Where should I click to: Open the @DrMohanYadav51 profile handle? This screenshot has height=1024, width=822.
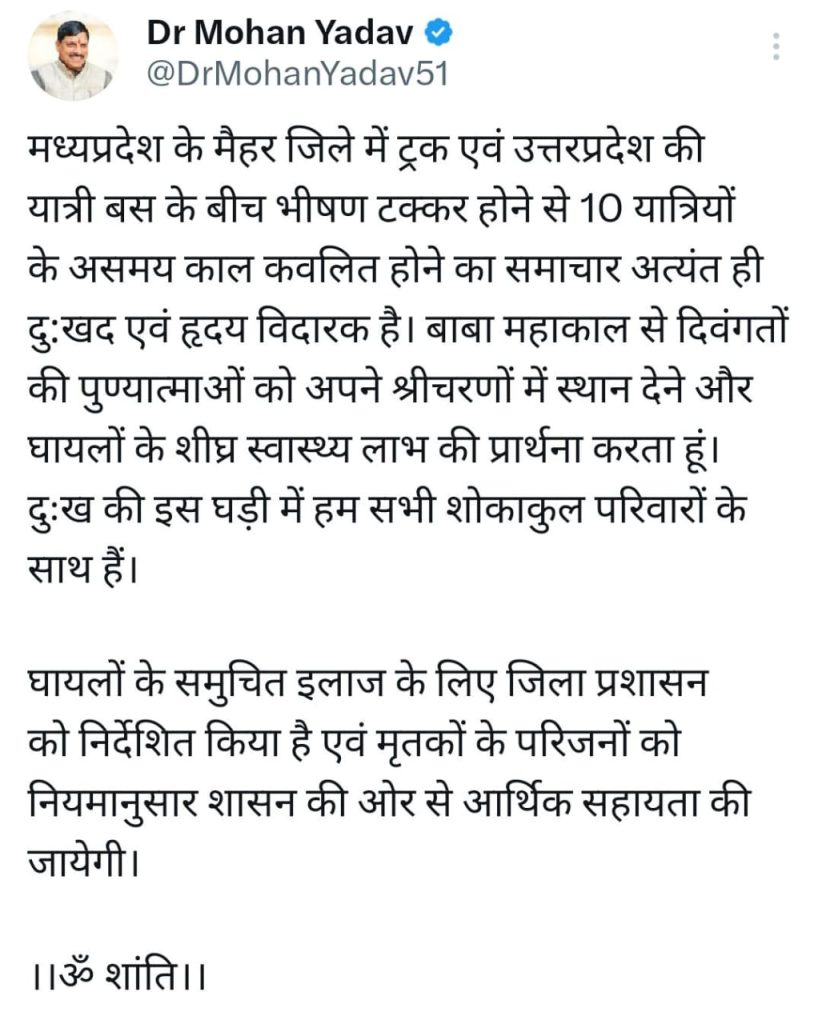coord(297,76)
